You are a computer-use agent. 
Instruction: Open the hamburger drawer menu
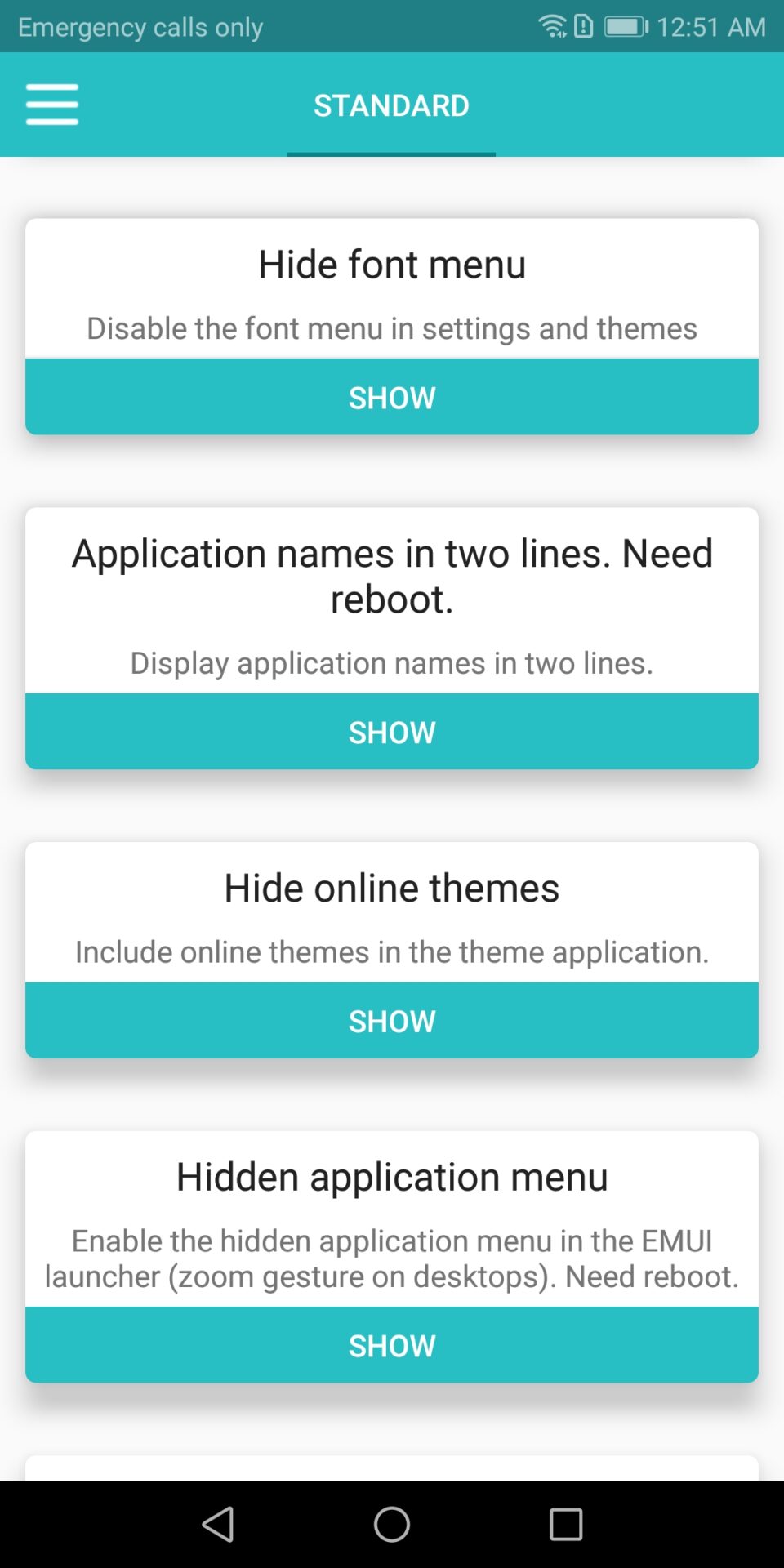click(52, 105)
